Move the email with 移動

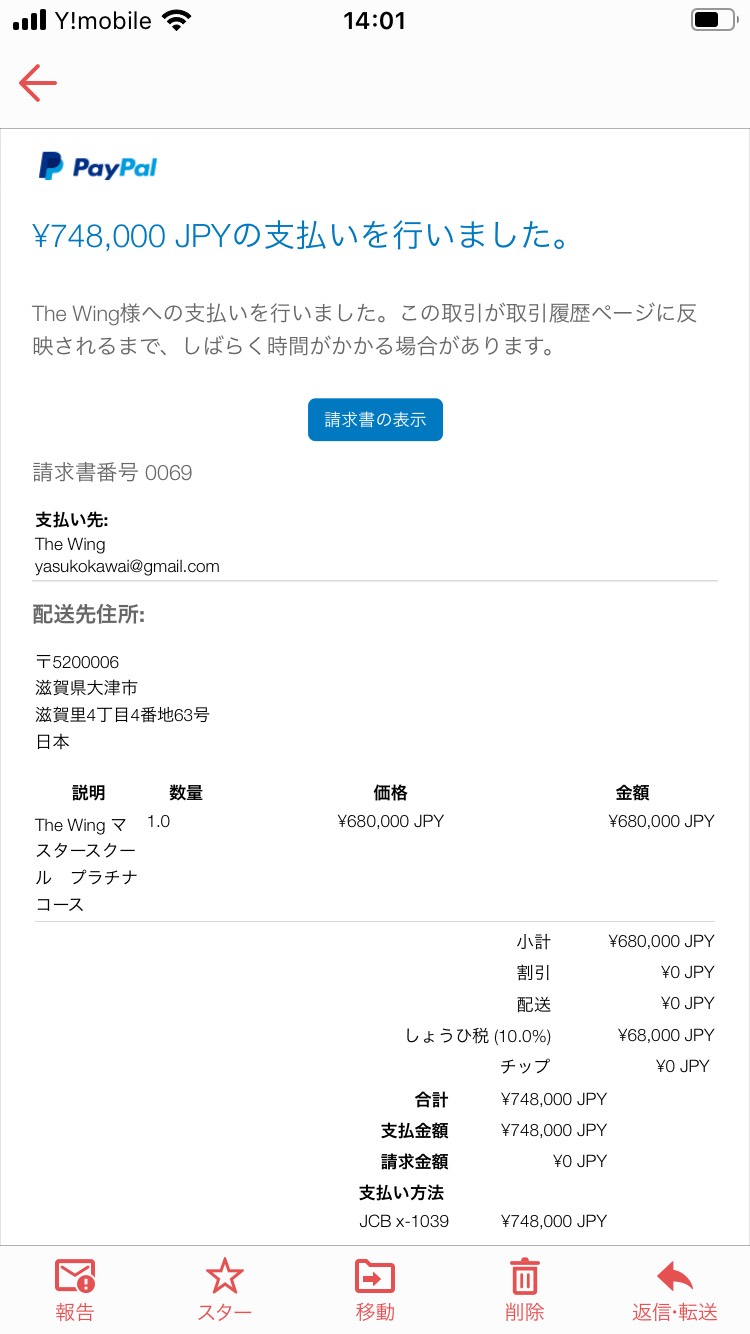click(375, 1290)
